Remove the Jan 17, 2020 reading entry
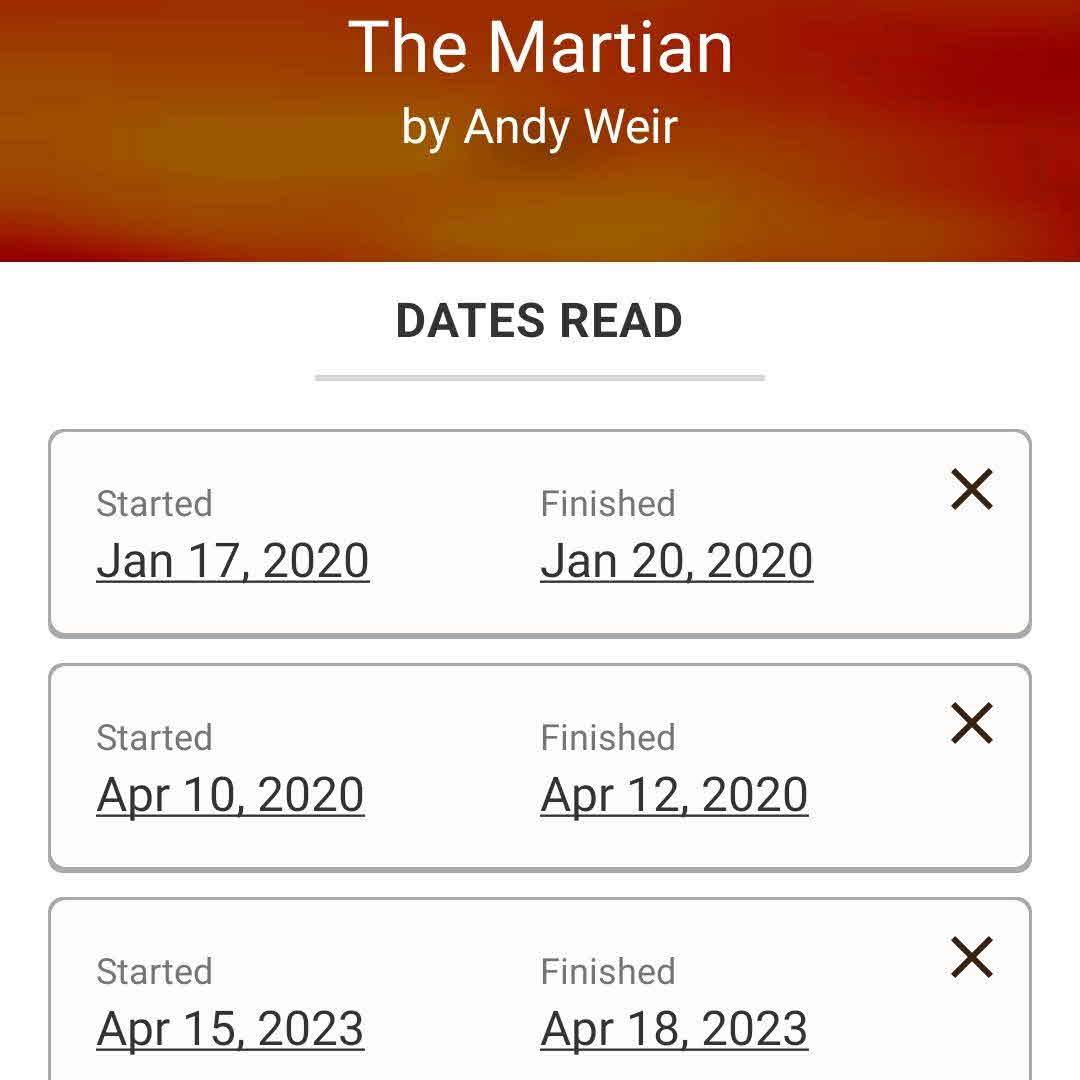 (x=971, y=490)
